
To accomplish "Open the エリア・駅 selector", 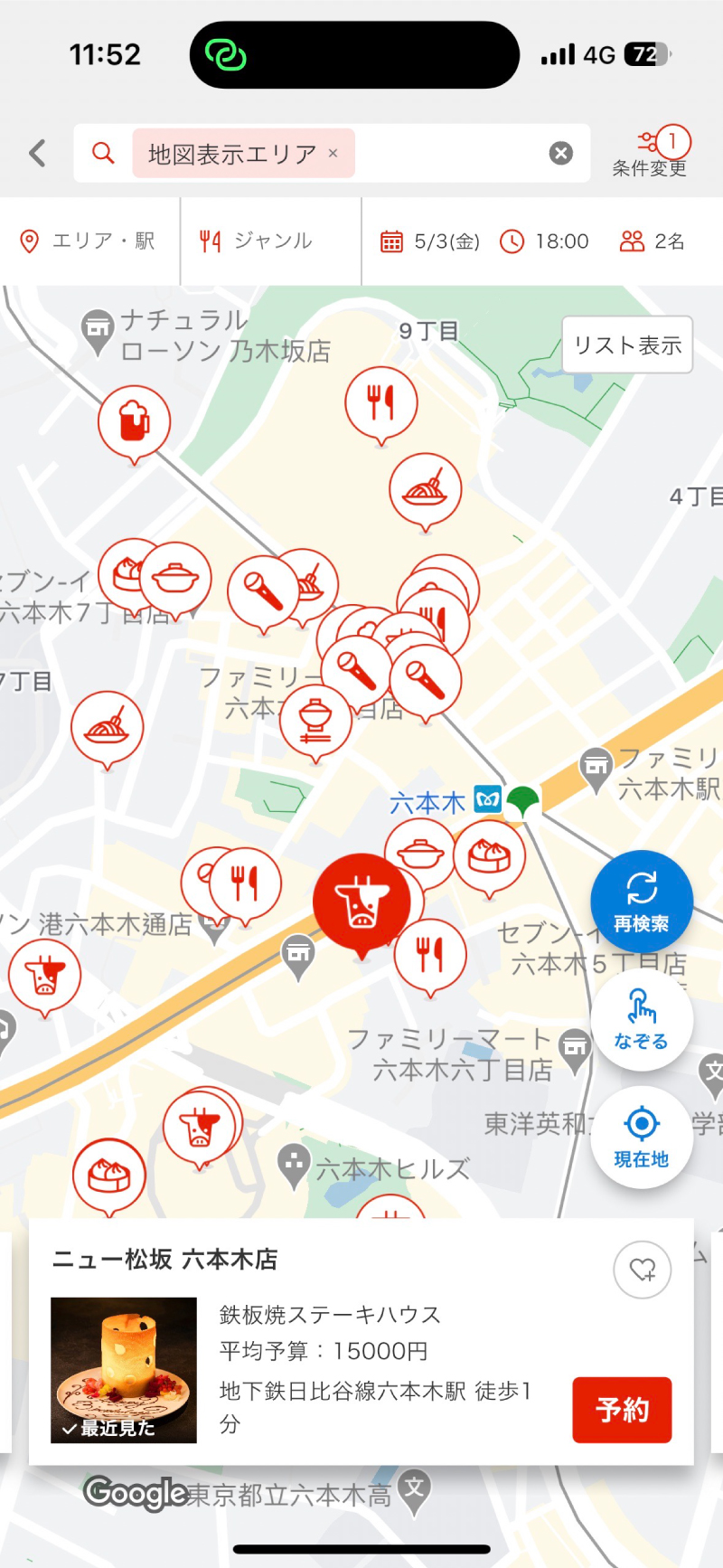I will click(89, 241).
